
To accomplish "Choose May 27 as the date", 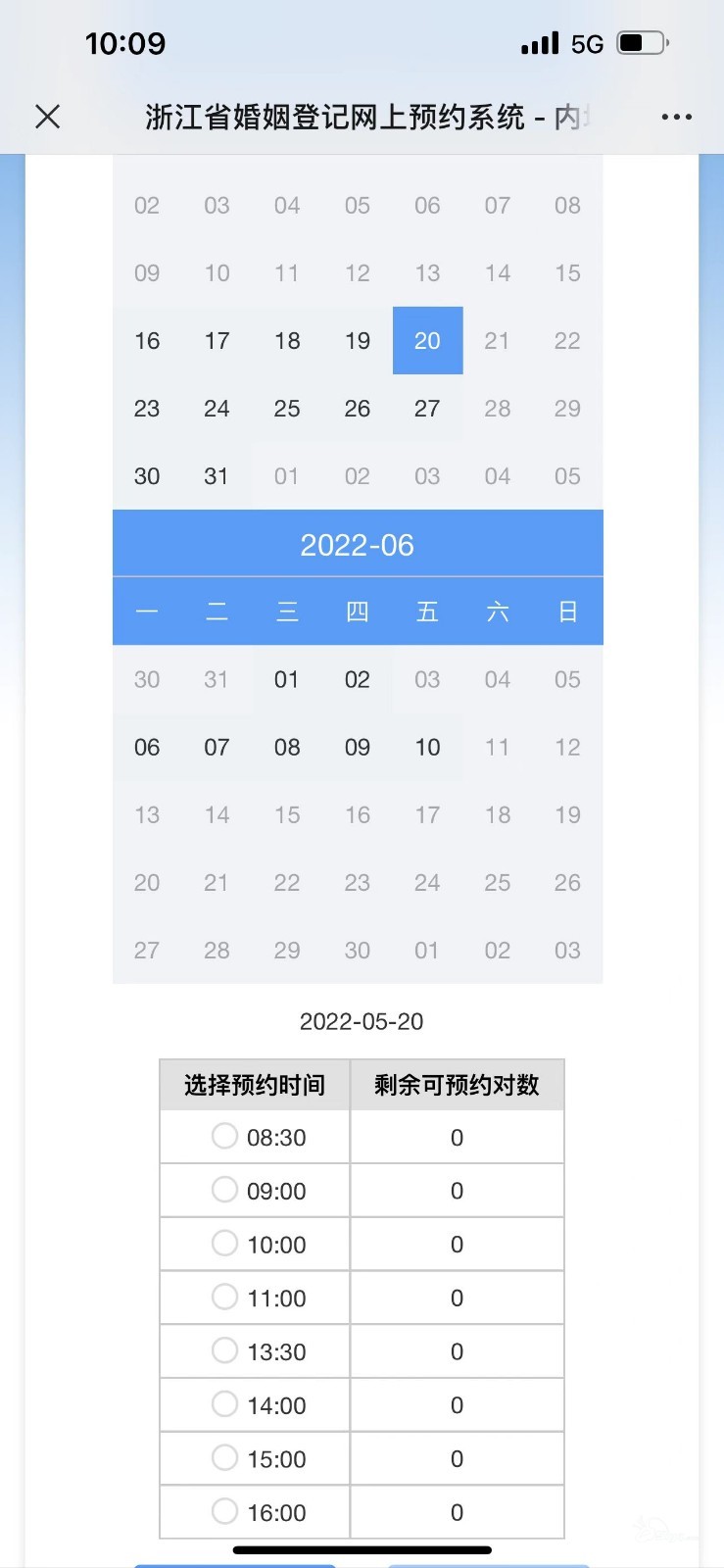I will coord(427,409).
